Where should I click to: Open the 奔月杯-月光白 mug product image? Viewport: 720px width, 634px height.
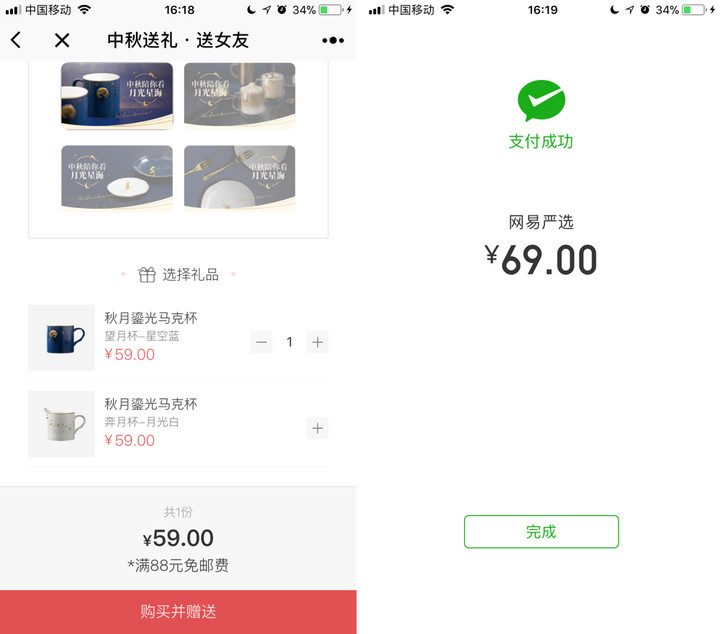pyautogui.click(x=61, y=423)
